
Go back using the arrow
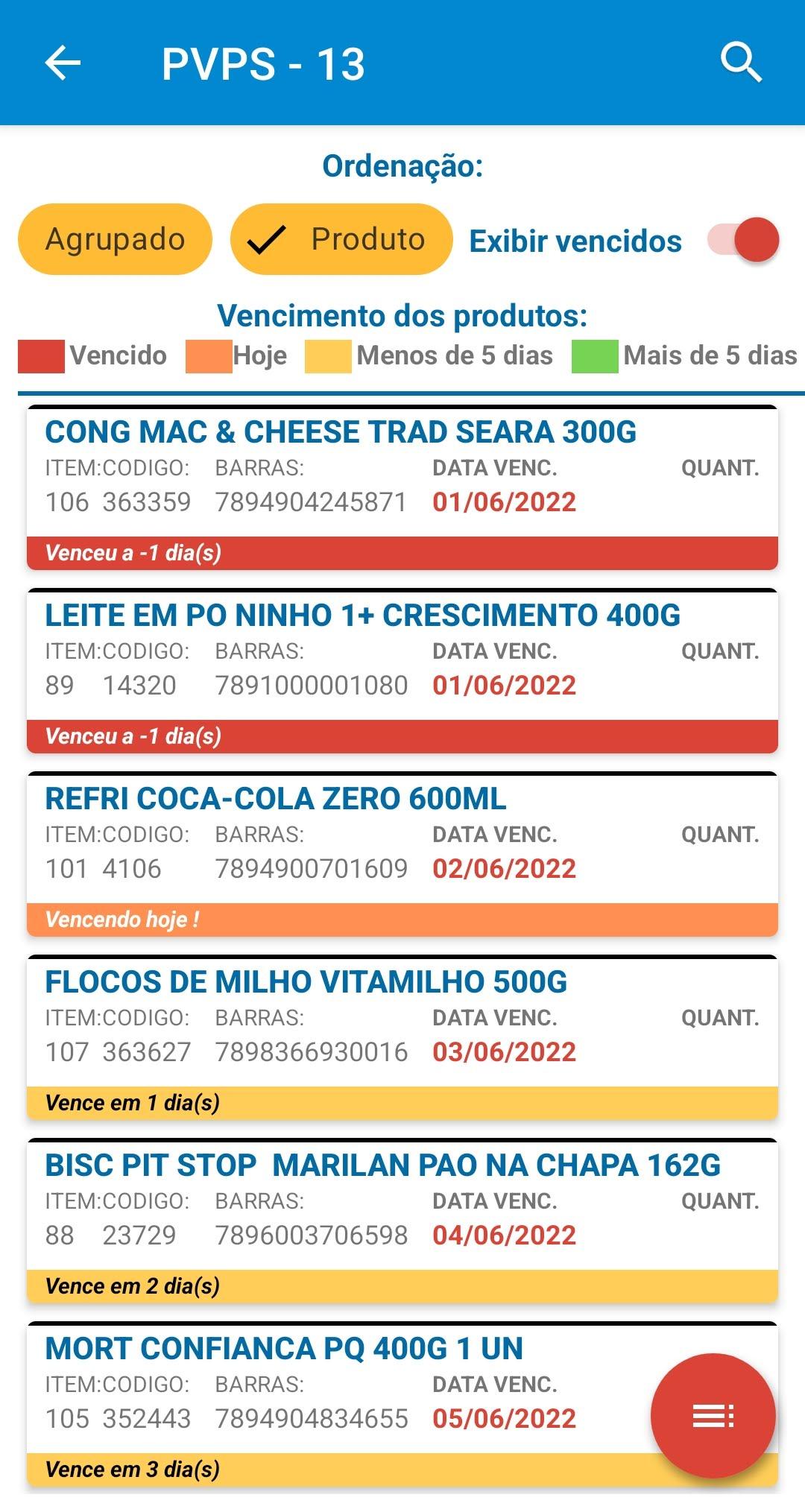tap(63, 63)
